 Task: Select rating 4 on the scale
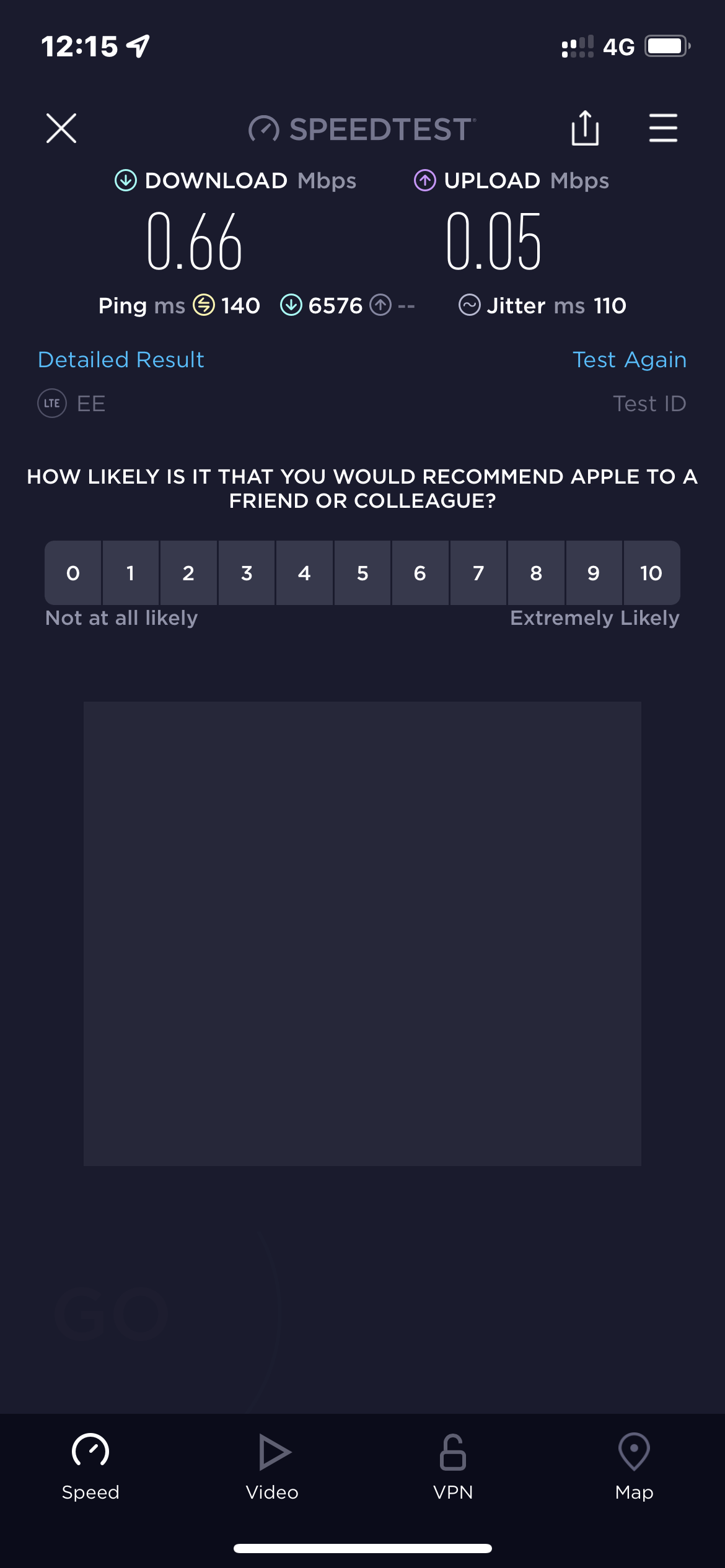[304, 573]
